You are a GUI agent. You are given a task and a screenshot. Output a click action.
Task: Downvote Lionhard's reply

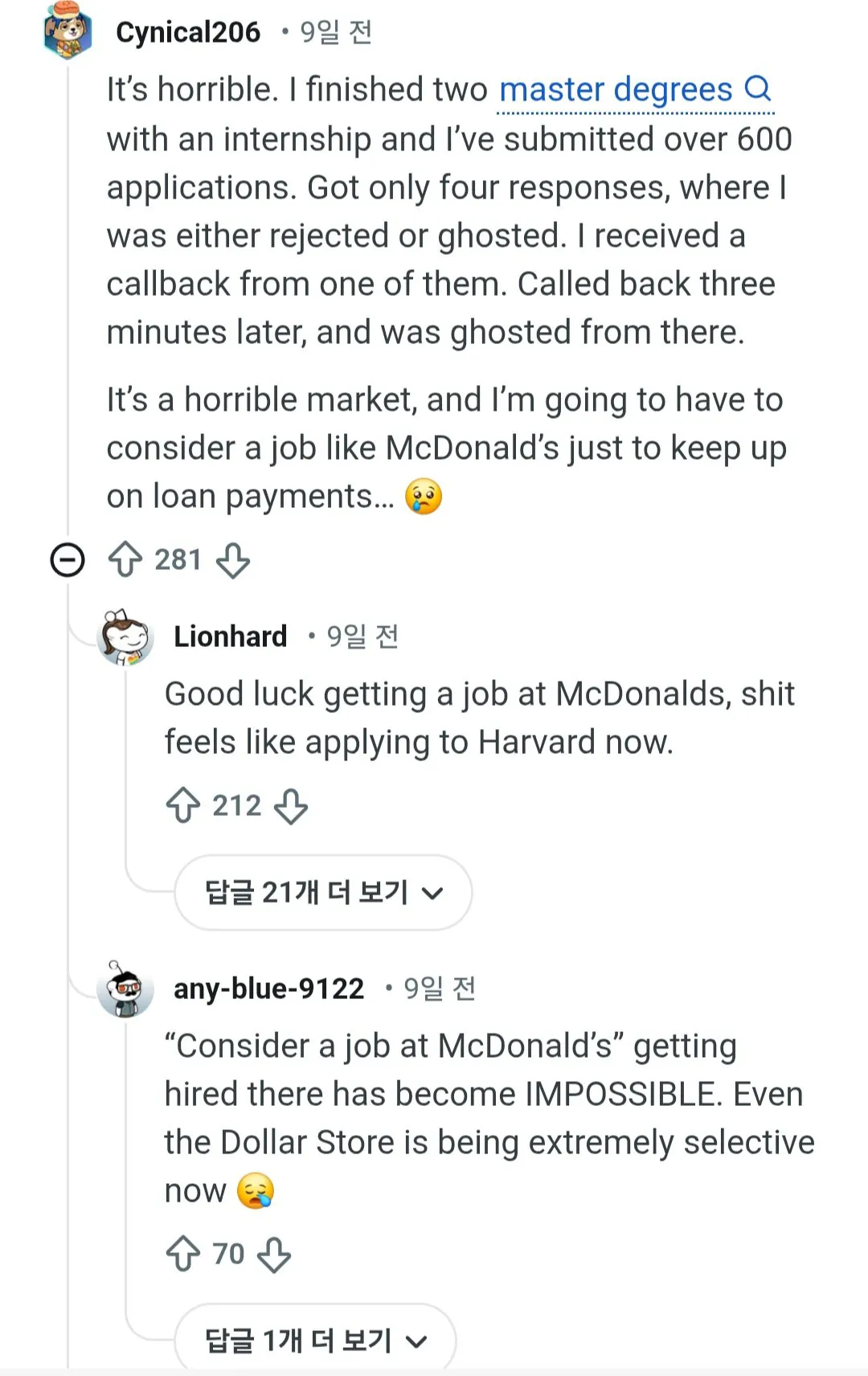click(x=291, y=805)
